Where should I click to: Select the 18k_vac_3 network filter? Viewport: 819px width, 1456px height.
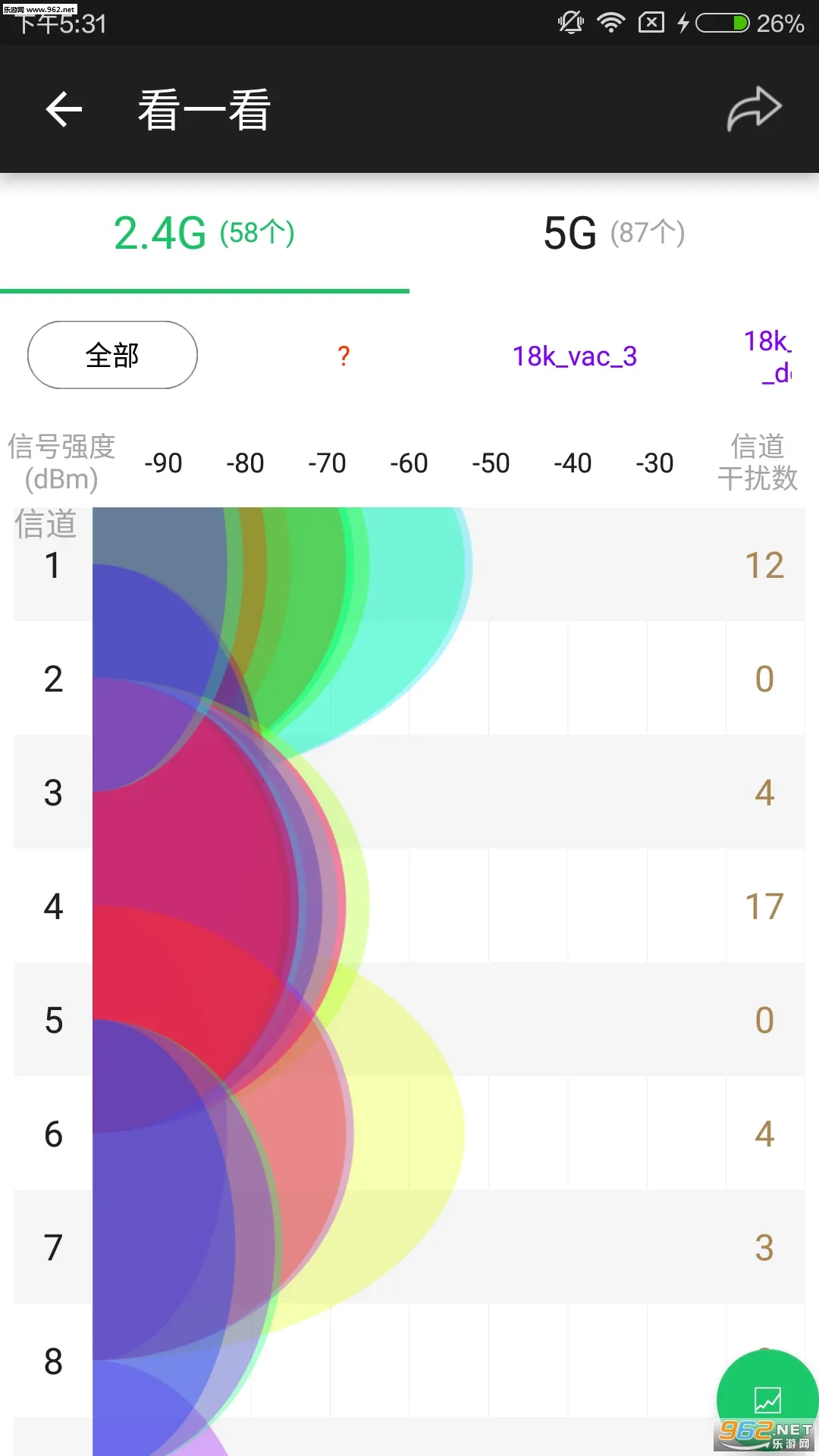point(574,356)
